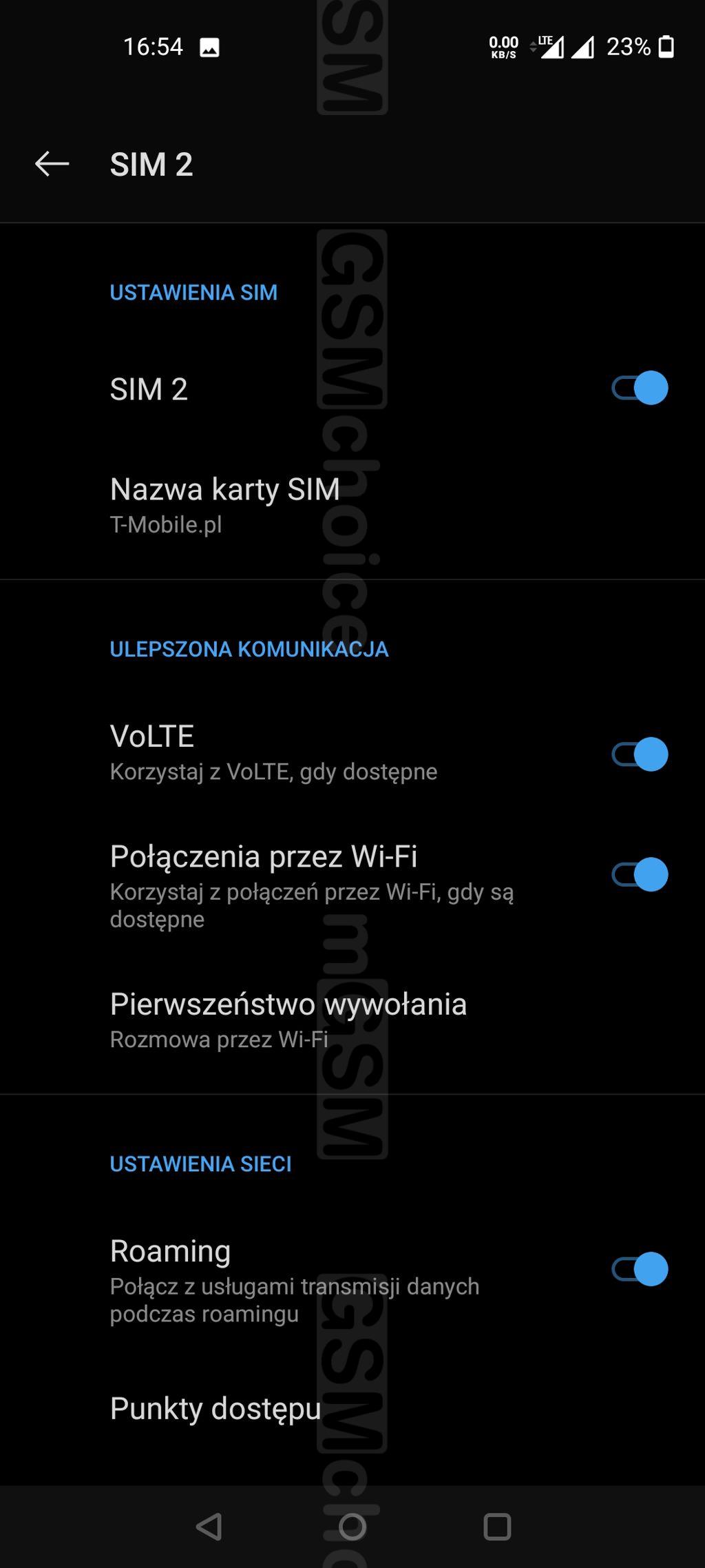Open Pierwszeństwo wywołania options
Screen dimensions: 705x1568
(288, 1020)
